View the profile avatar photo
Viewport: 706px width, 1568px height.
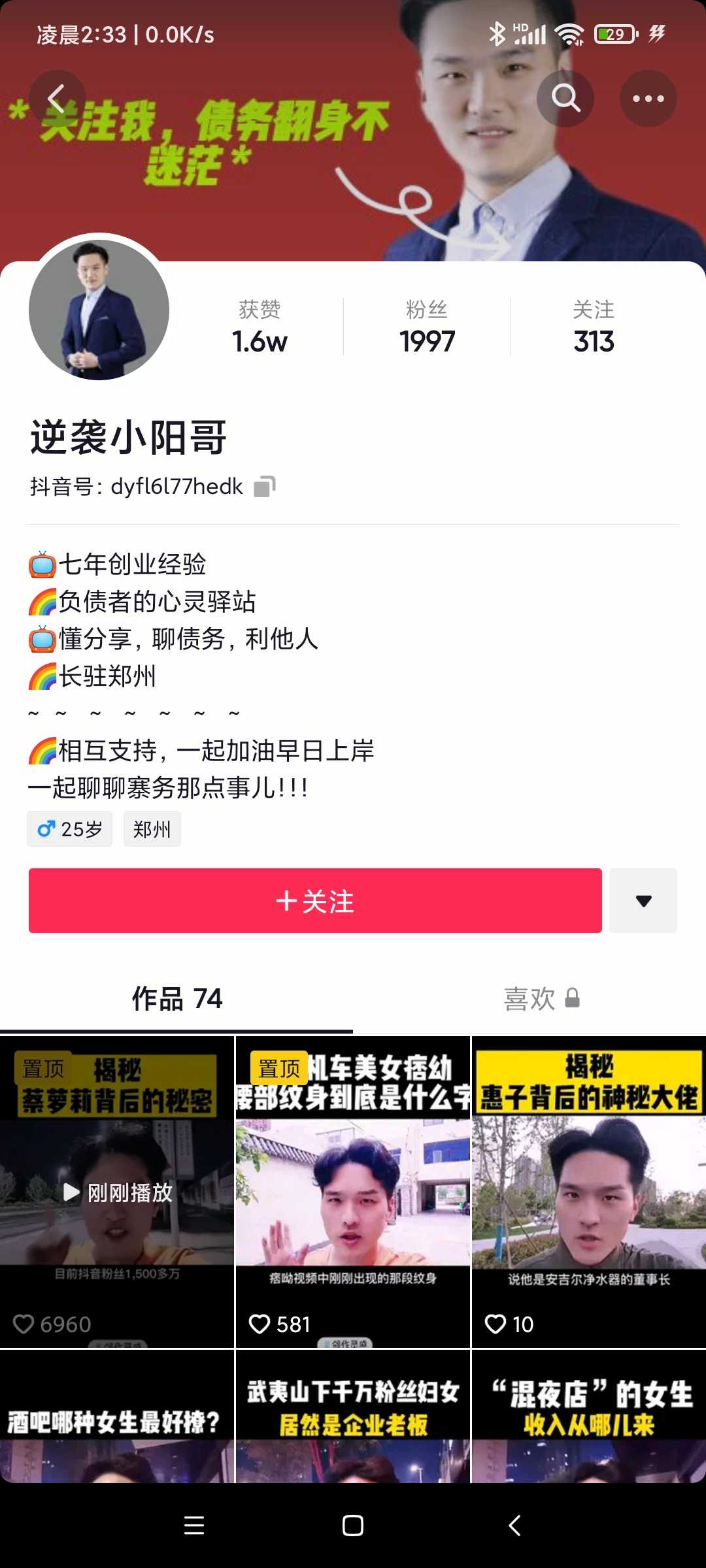pyautogui.click(x=99, y=310)
